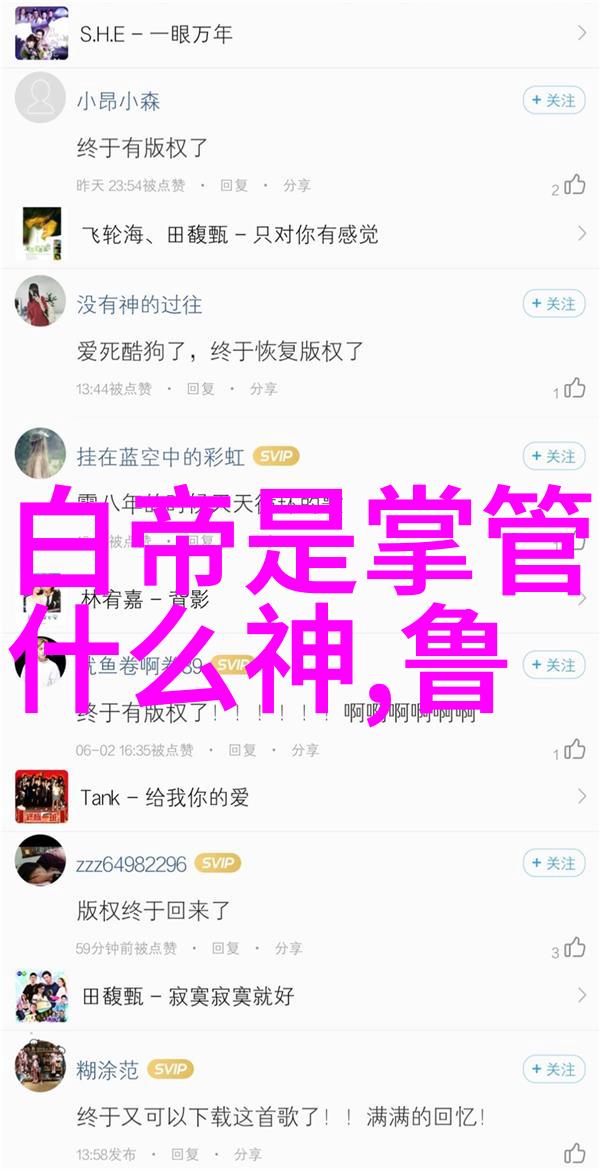Like the comment 爱死酷狗了,终于恢复版权了
600x1170 pixels.
(x=573, y=388)
